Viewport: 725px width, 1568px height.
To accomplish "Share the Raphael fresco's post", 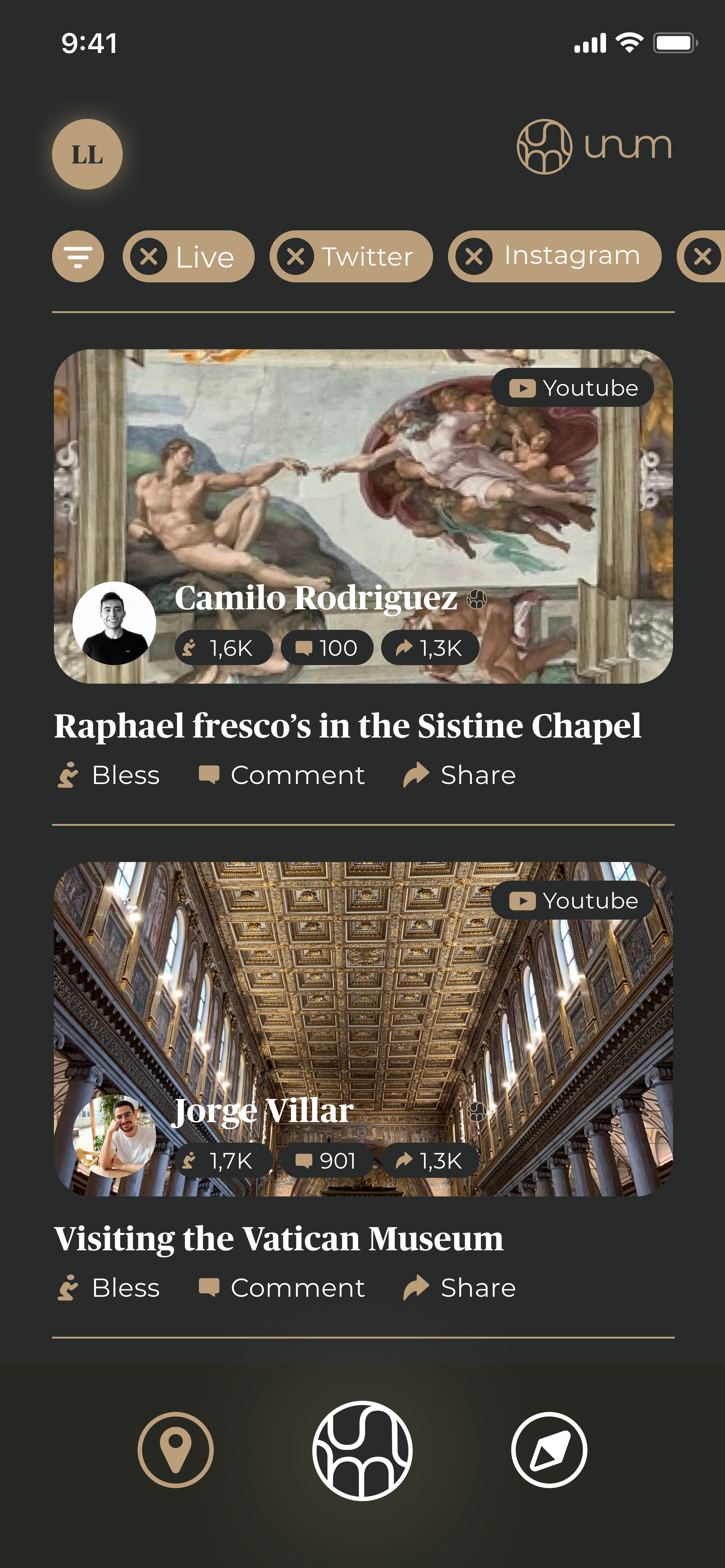I will click(460, 775).
